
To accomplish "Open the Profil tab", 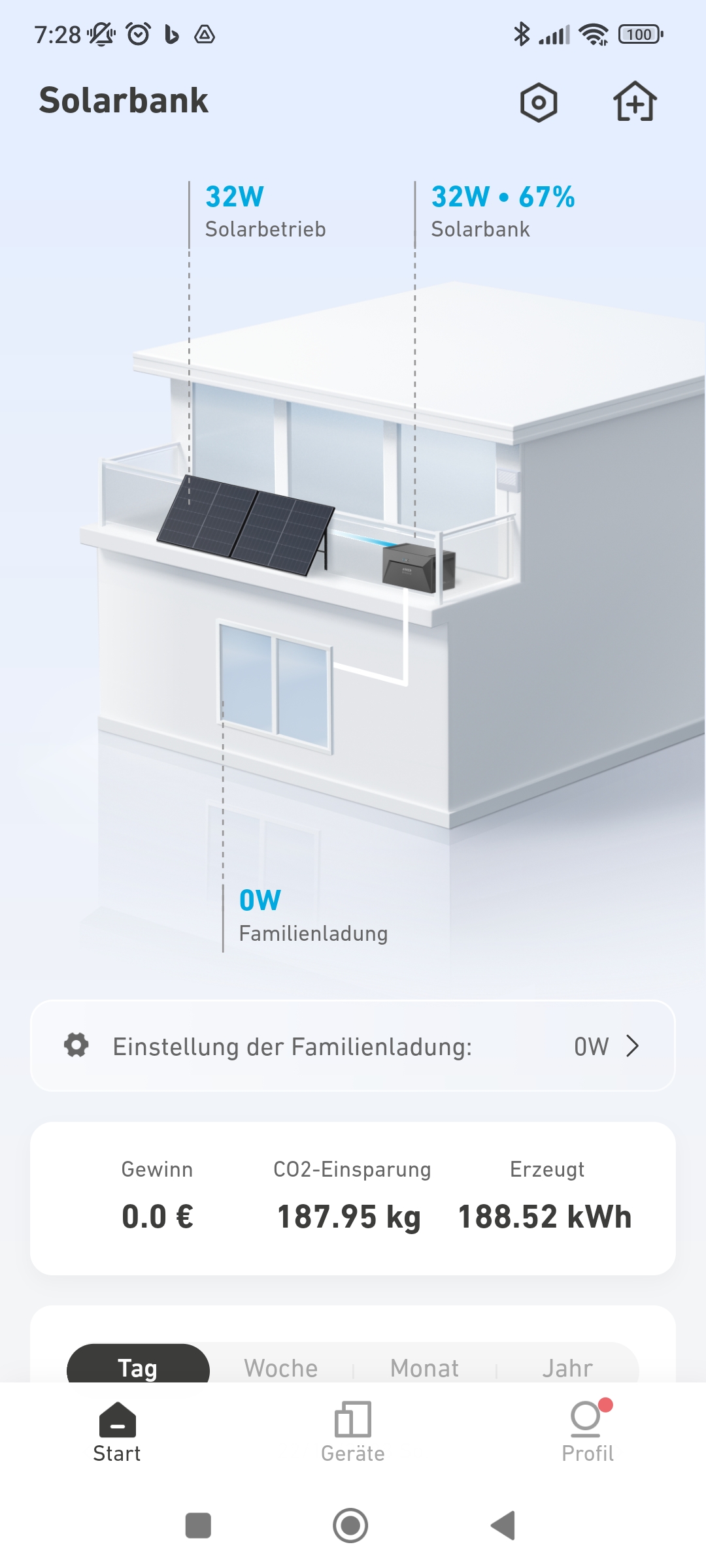I will (x=588, y=1433).
